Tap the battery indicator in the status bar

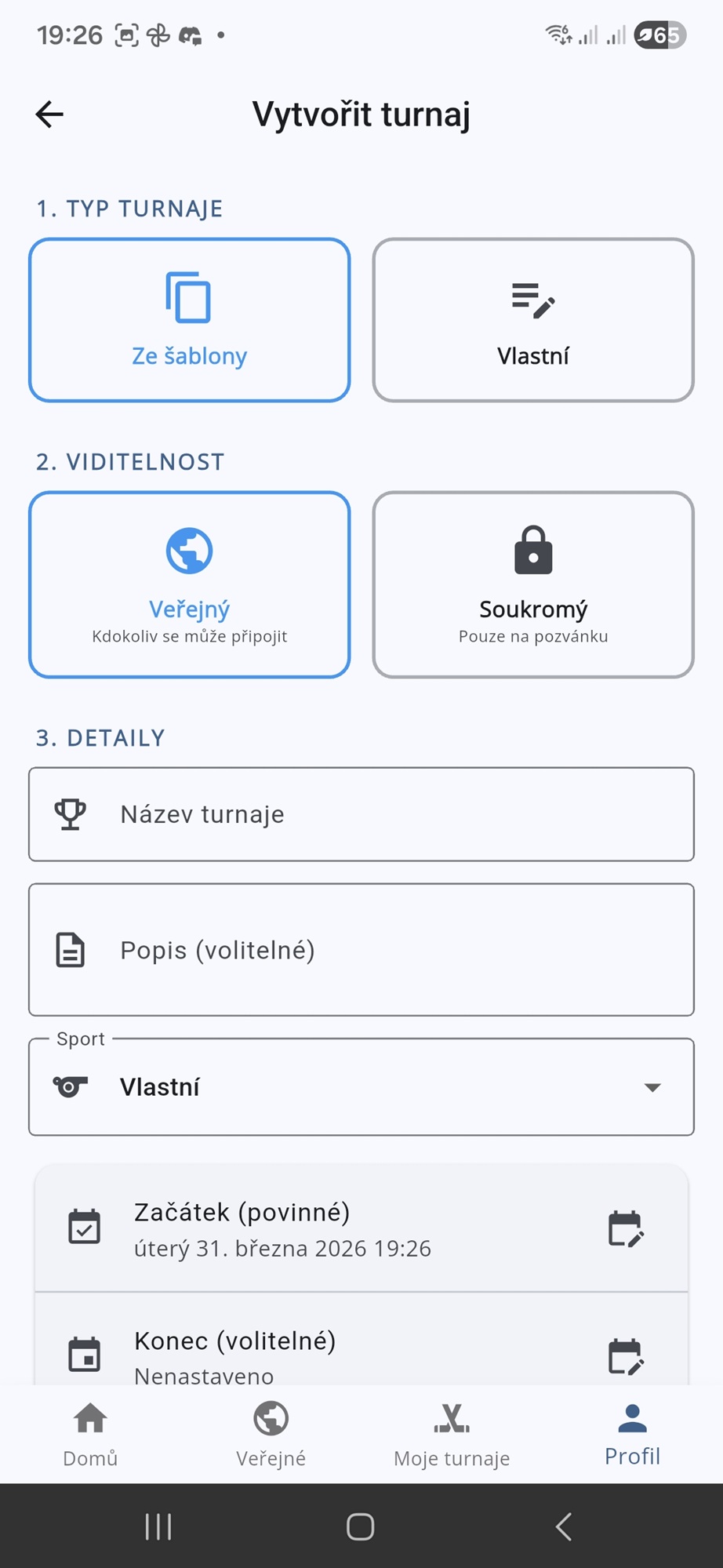(x=659, y=35)
